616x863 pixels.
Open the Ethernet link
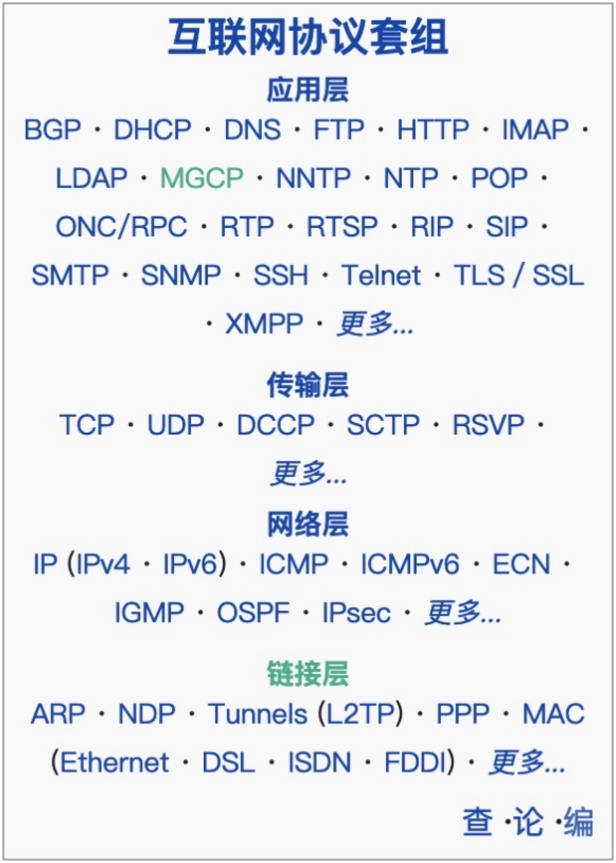115,762
